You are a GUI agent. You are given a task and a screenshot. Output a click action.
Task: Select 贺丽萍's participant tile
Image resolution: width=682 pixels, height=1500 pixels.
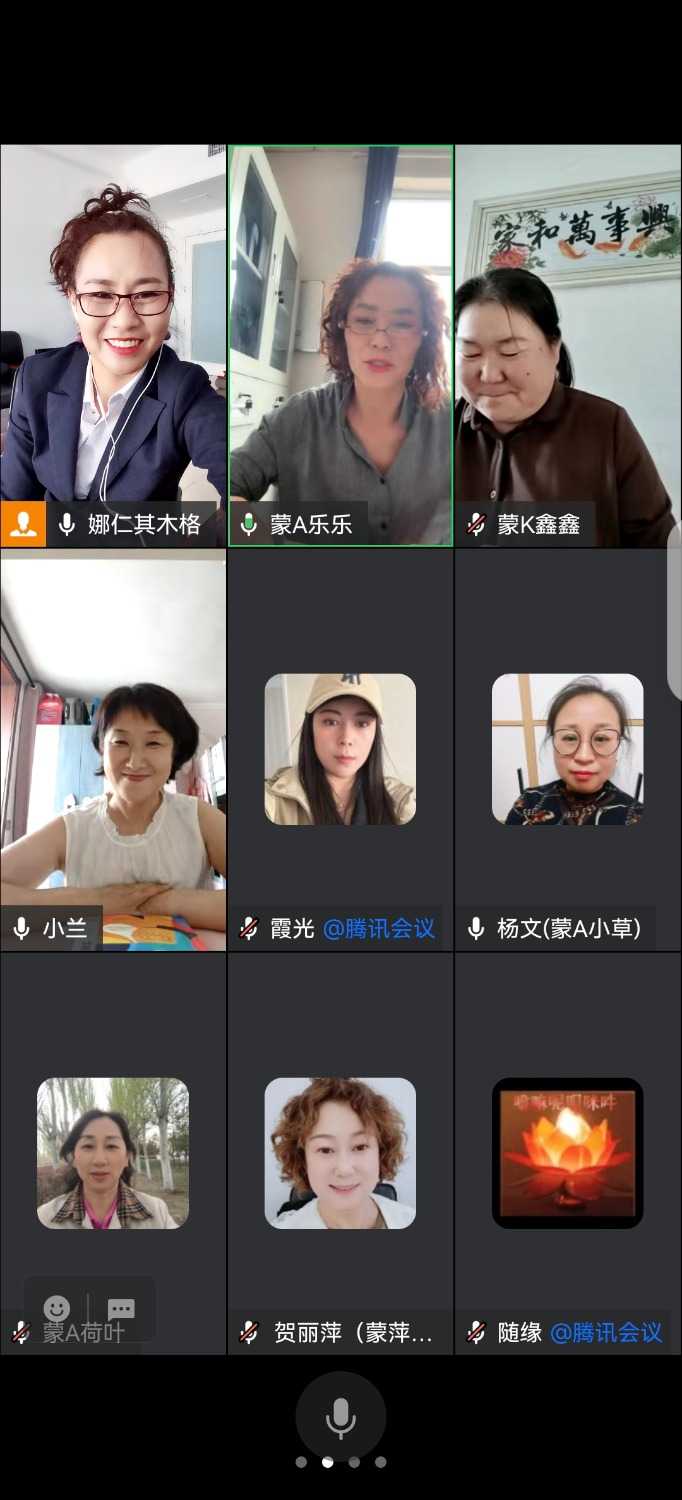[x=340, y=1152]
